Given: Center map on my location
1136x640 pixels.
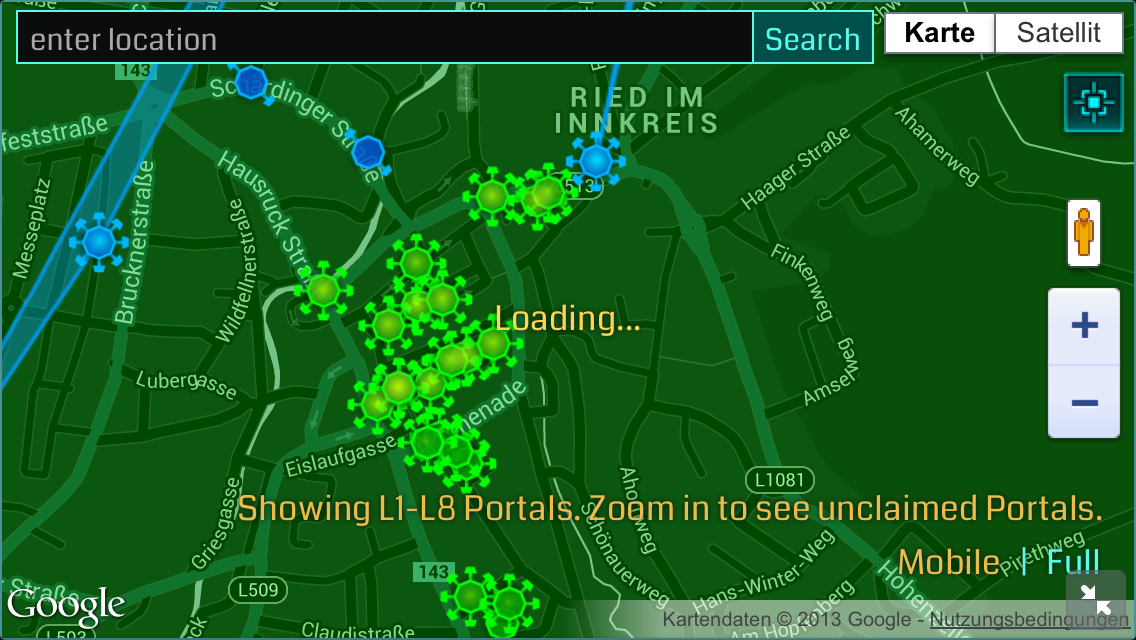Looking at the screenshot, I should pyautogui.click(x=1093, y=102).
